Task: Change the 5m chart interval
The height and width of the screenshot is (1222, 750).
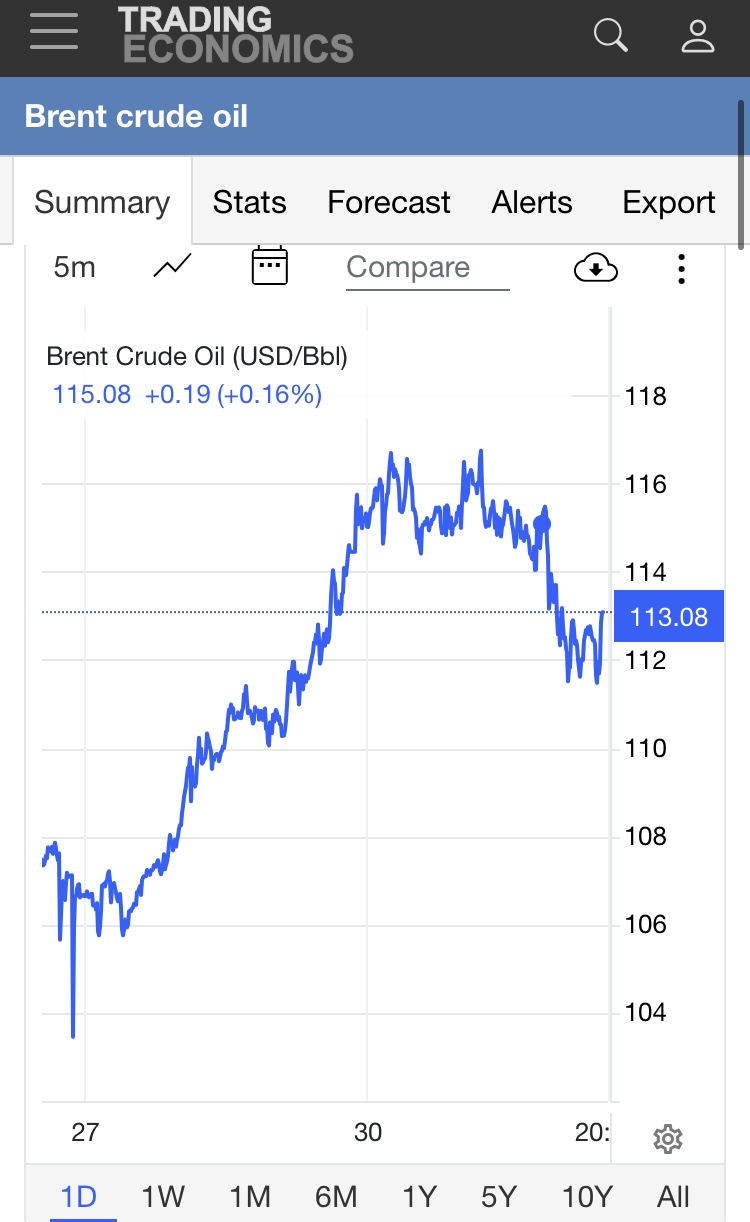Action: click(75, 267)
